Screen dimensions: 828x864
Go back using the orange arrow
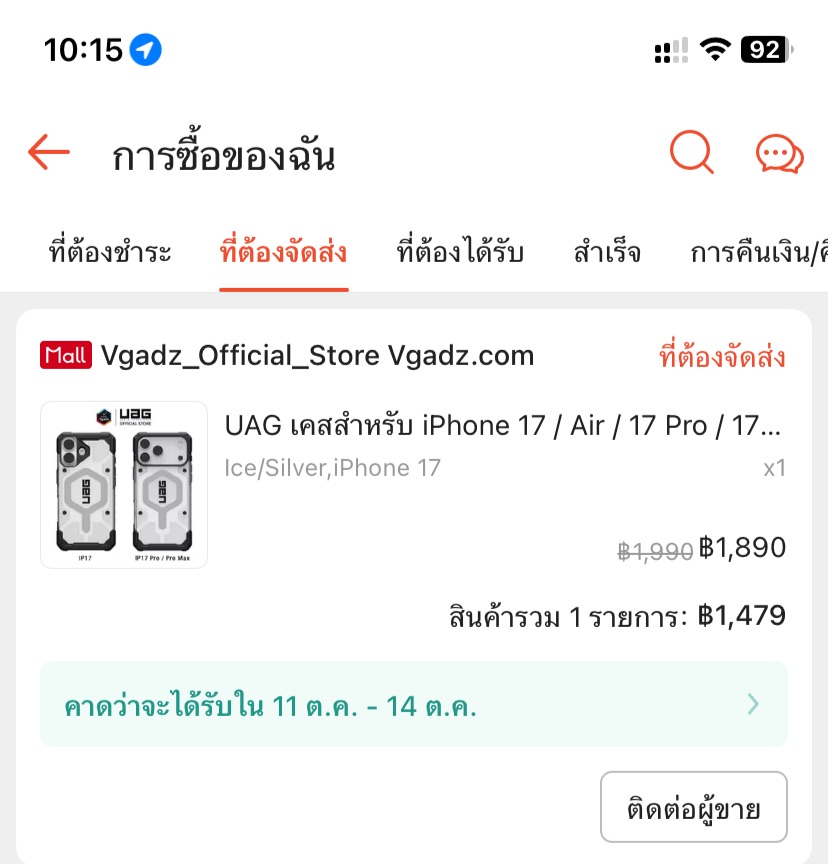[49, 154]
